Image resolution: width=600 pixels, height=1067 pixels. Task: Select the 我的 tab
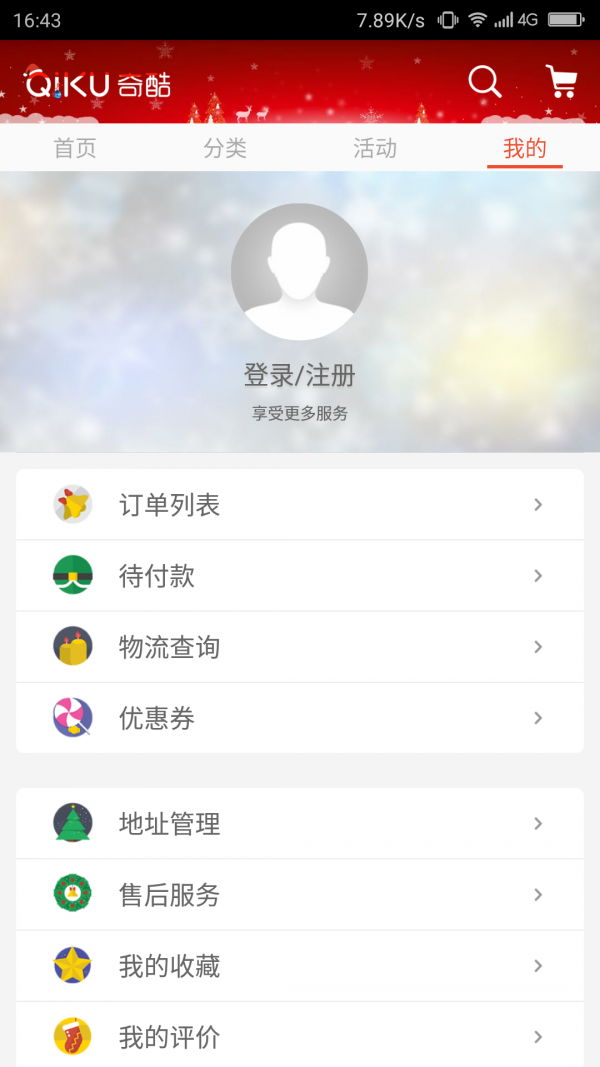click(525, 149)
